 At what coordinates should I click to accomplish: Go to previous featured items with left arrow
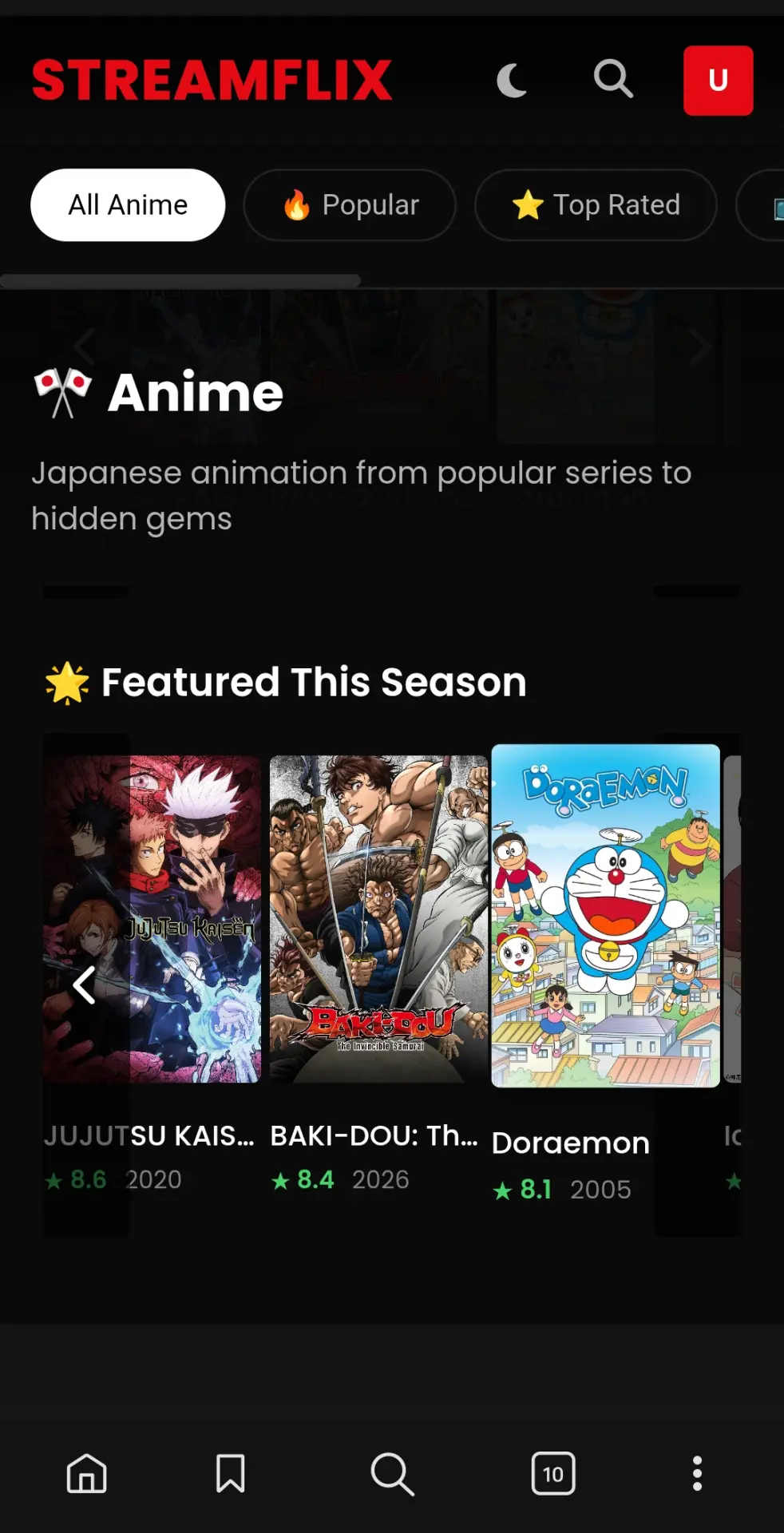[85, 984]
